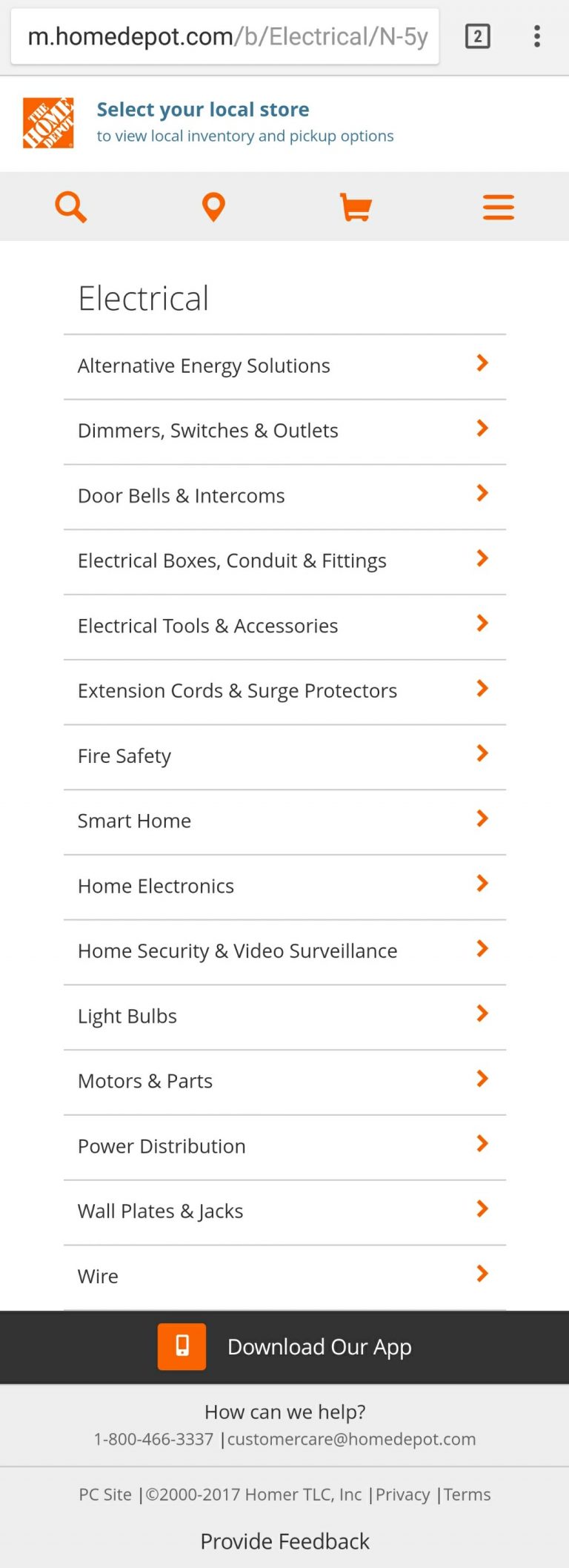The height and width of the screenshot is (1568, 569).
Task: Open the browser tabs switcher
Action: click(x=477, y=36)
